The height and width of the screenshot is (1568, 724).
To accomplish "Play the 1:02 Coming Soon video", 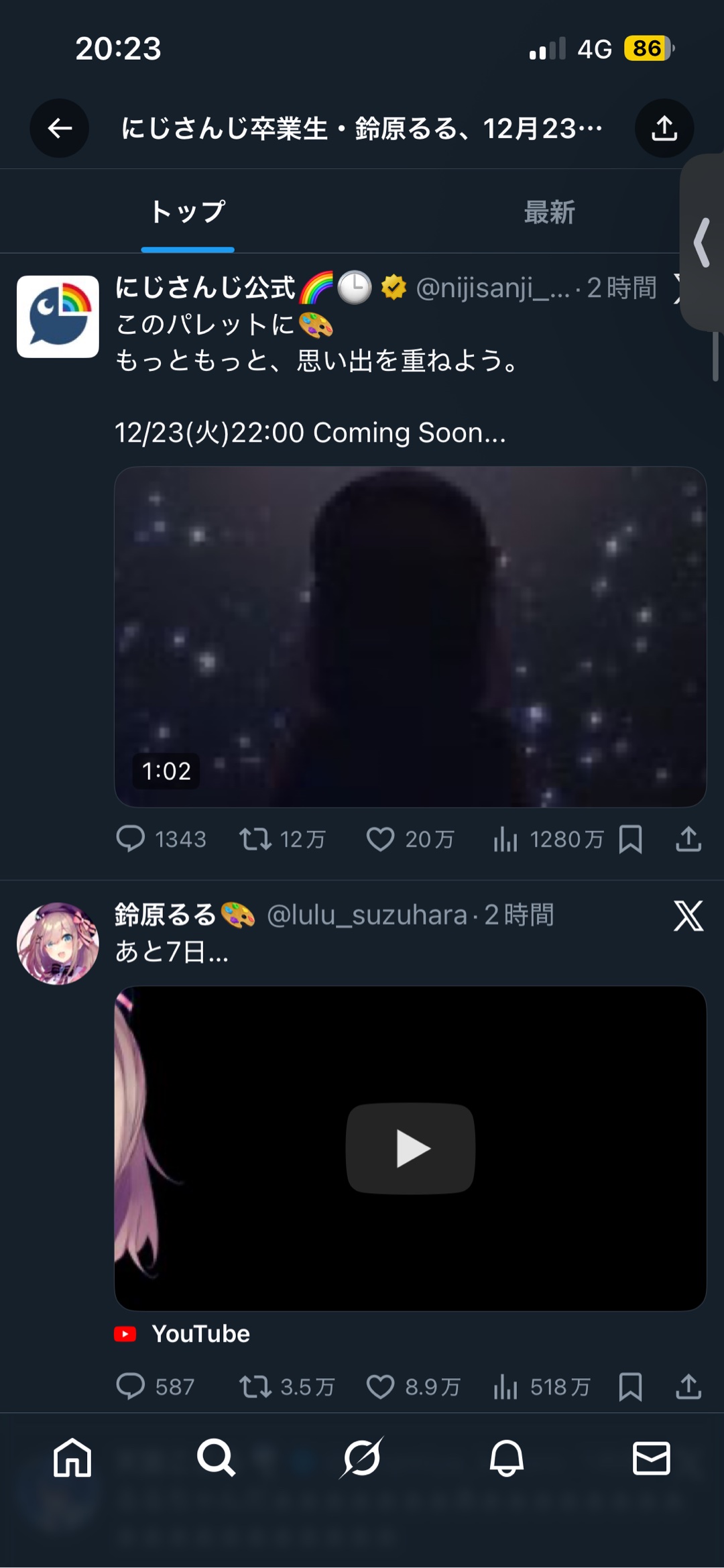I will tap(410, 636).
